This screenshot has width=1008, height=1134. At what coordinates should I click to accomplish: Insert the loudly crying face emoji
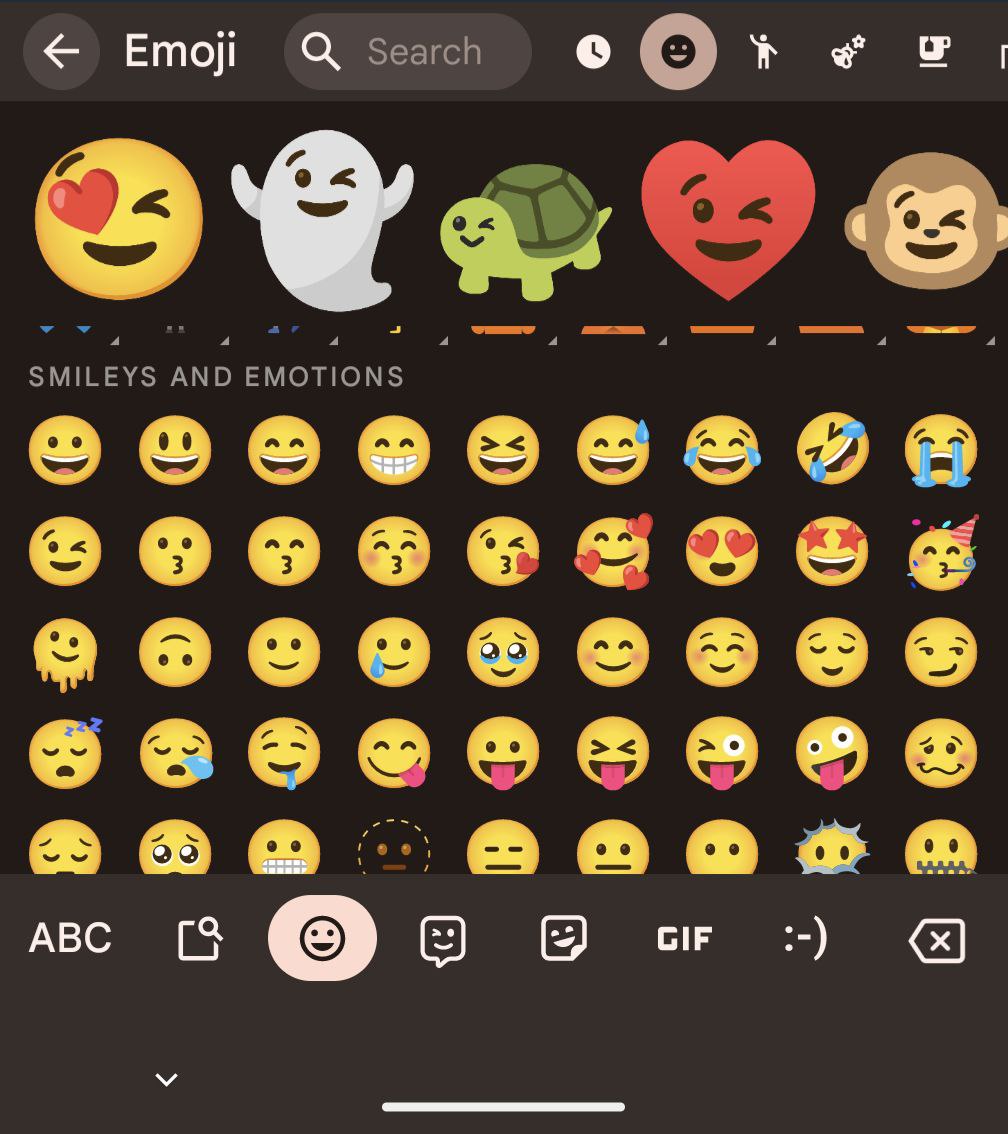coord(941,451)
